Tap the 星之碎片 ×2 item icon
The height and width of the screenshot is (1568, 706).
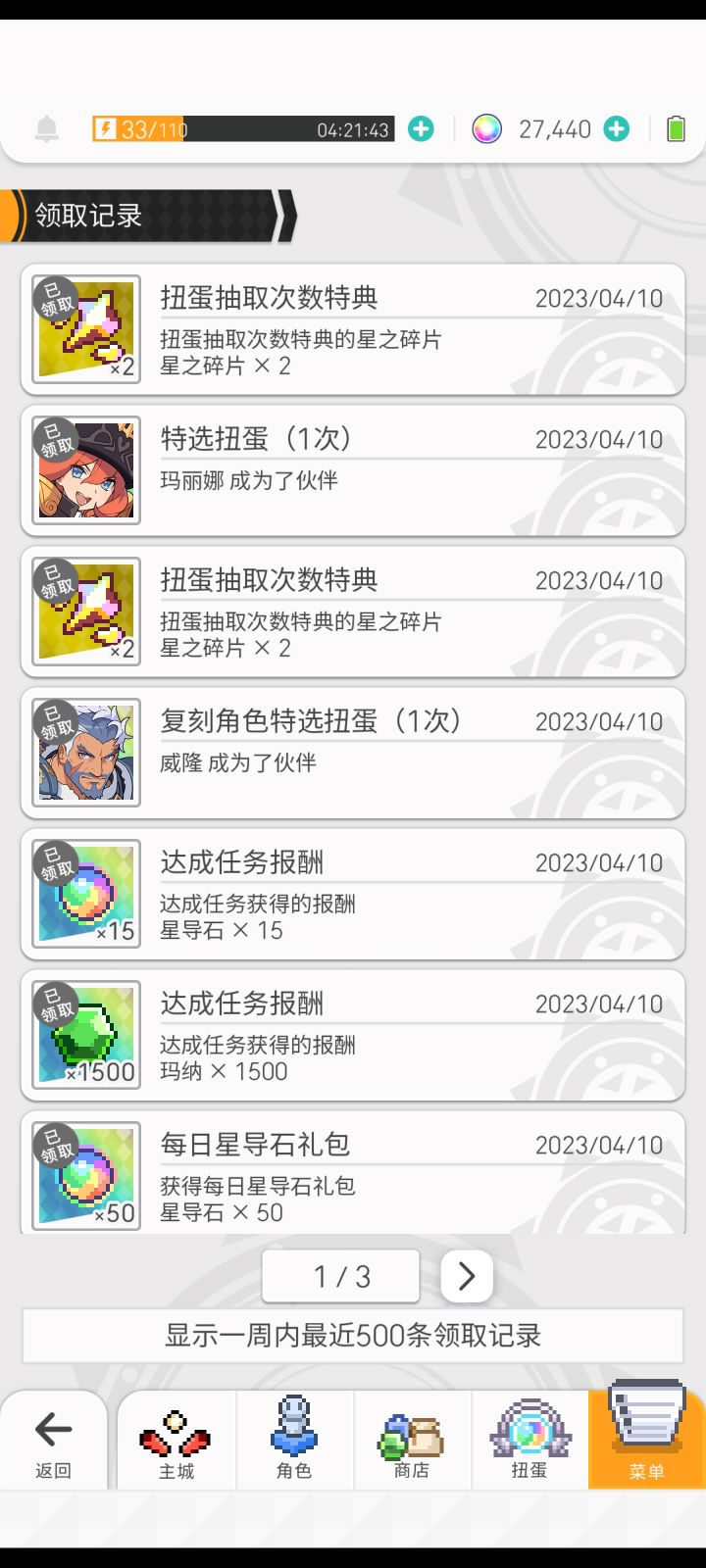click(85, 329)
